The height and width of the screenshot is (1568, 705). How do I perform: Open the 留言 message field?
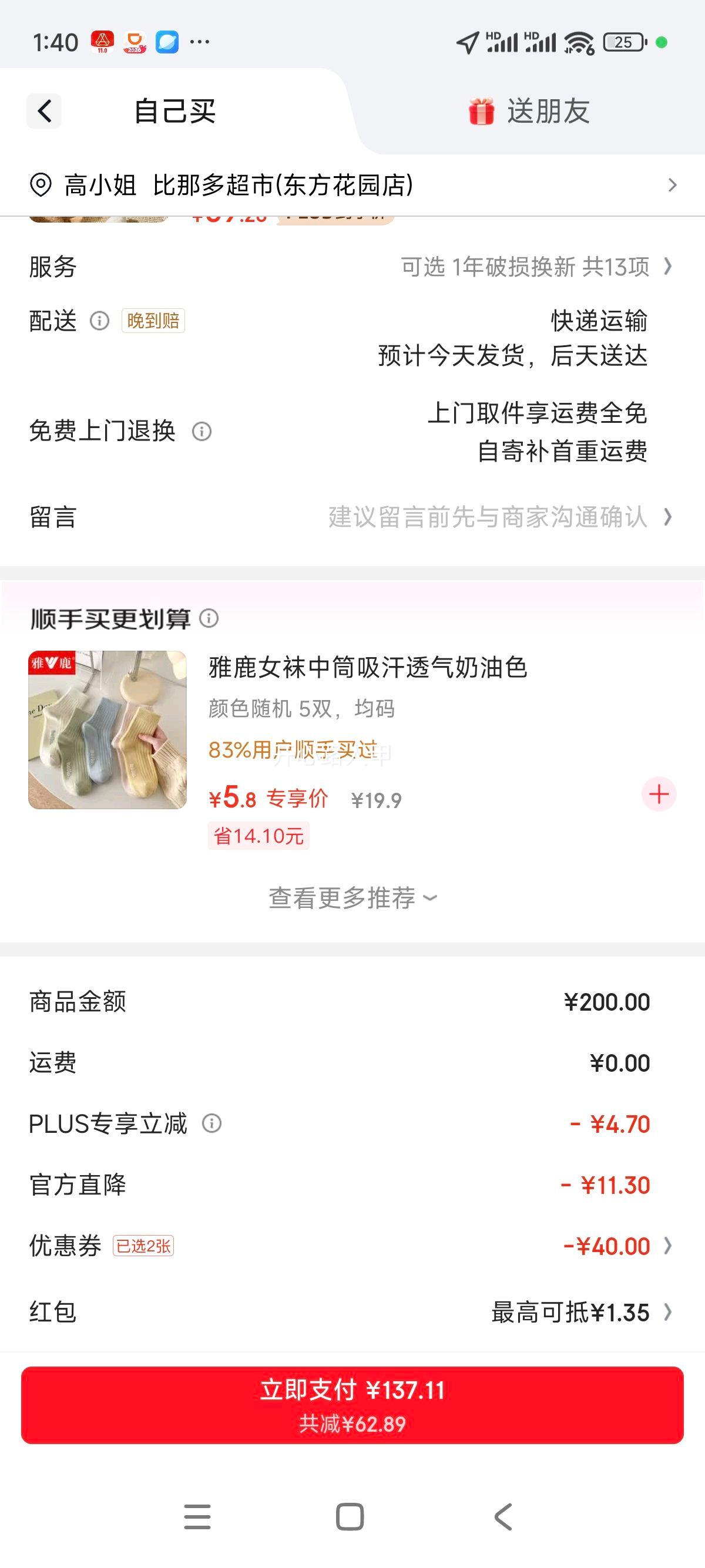click(487, 517)
